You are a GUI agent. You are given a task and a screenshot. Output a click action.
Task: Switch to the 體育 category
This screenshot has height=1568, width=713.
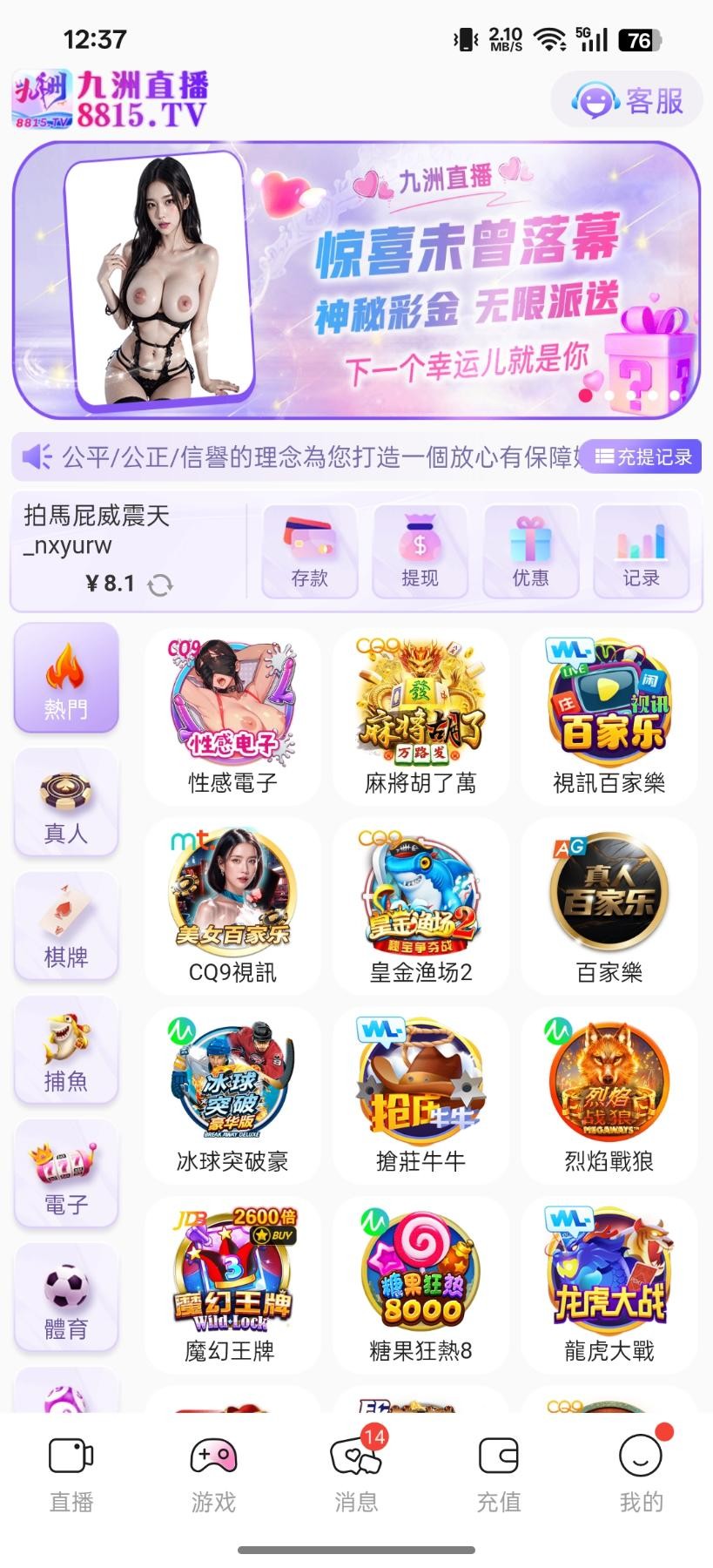[66, 1298]
